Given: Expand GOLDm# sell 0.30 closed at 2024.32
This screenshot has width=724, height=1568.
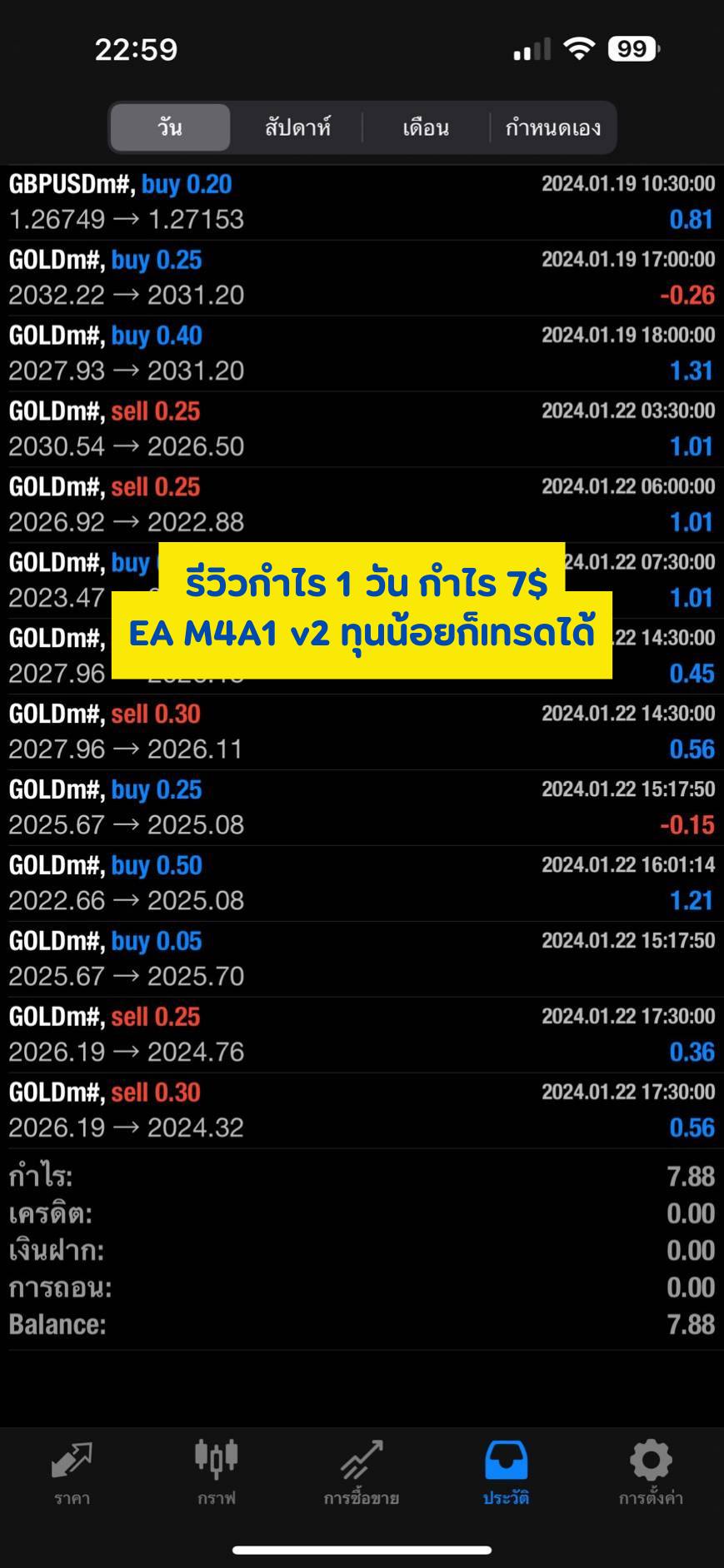Looking at the screenshot, I should click(362, 1111).
